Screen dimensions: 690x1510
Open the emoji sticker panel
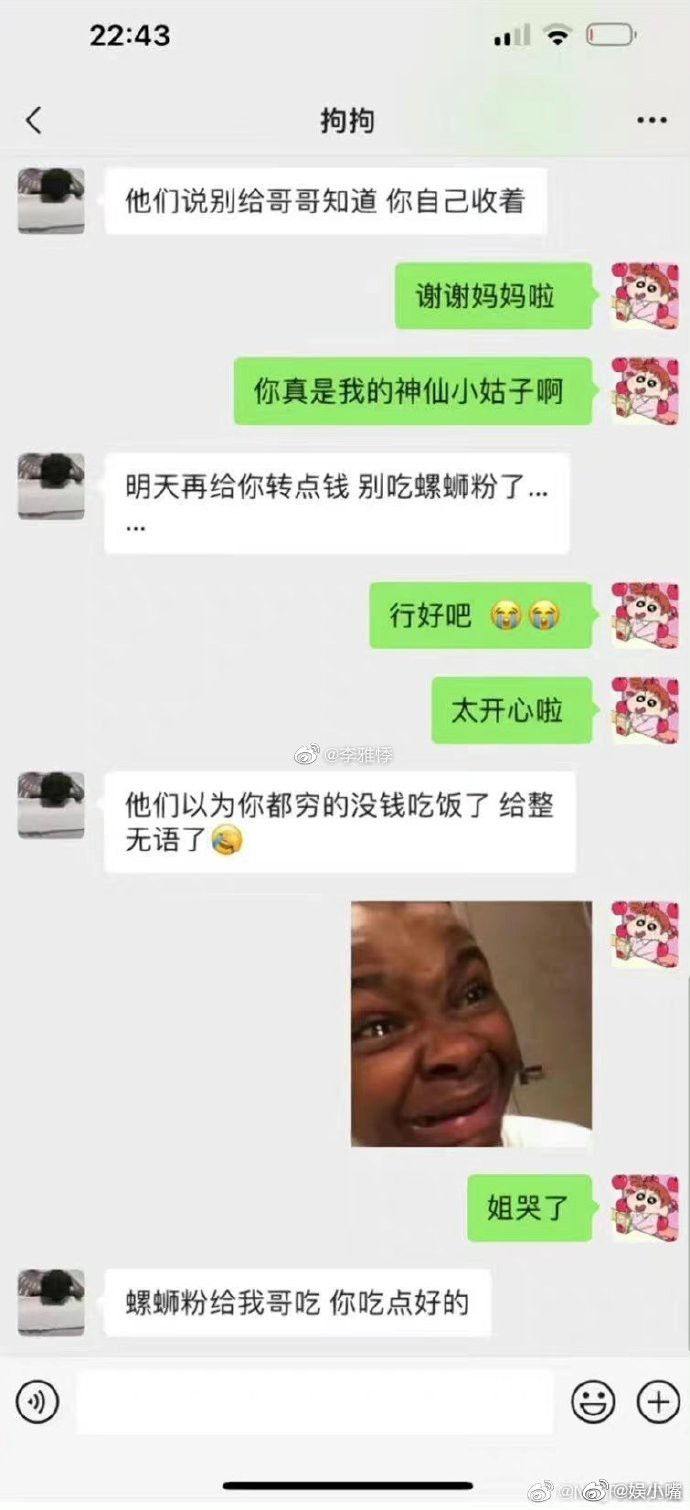593,1403
